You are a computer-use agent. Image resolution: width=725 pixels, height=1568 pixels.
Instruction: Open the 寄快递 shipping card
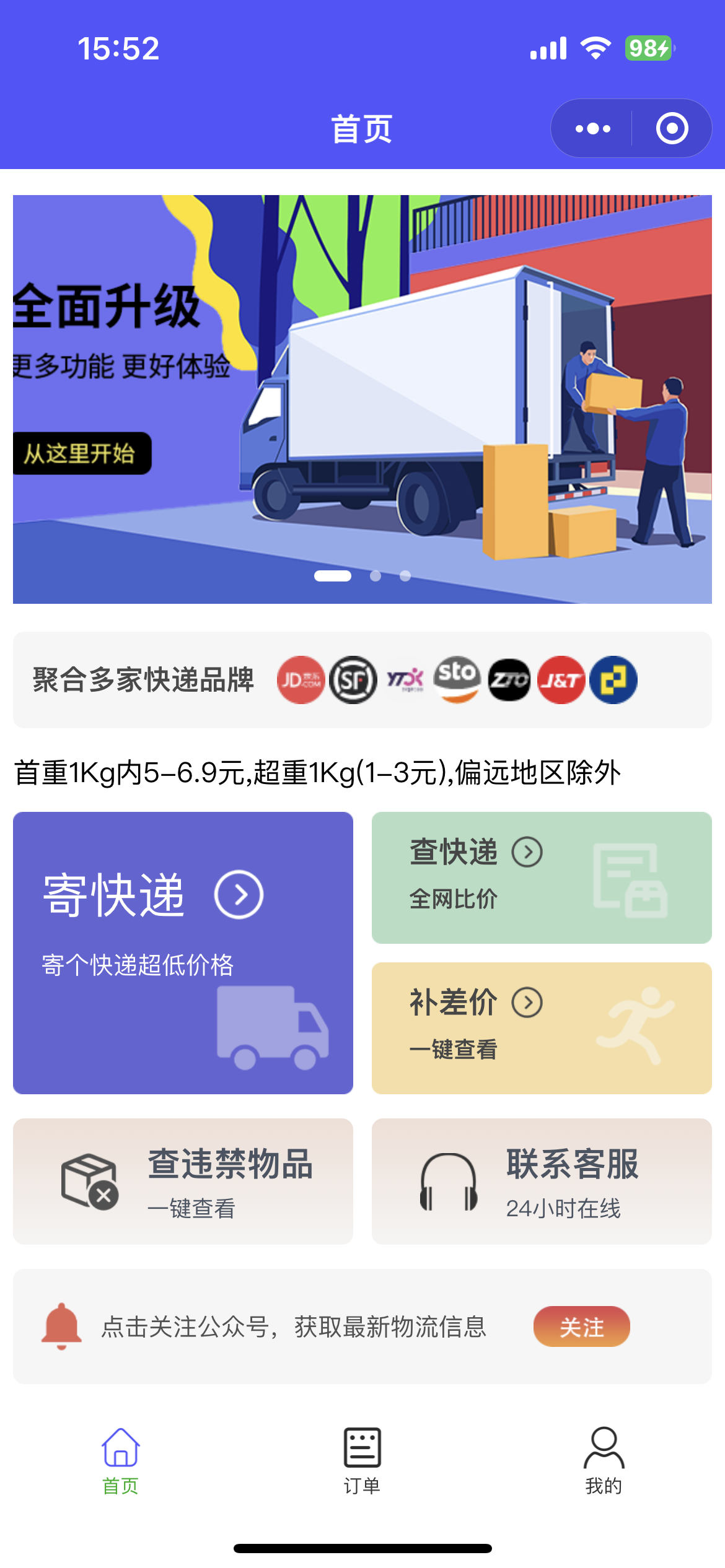pos(183,952)
